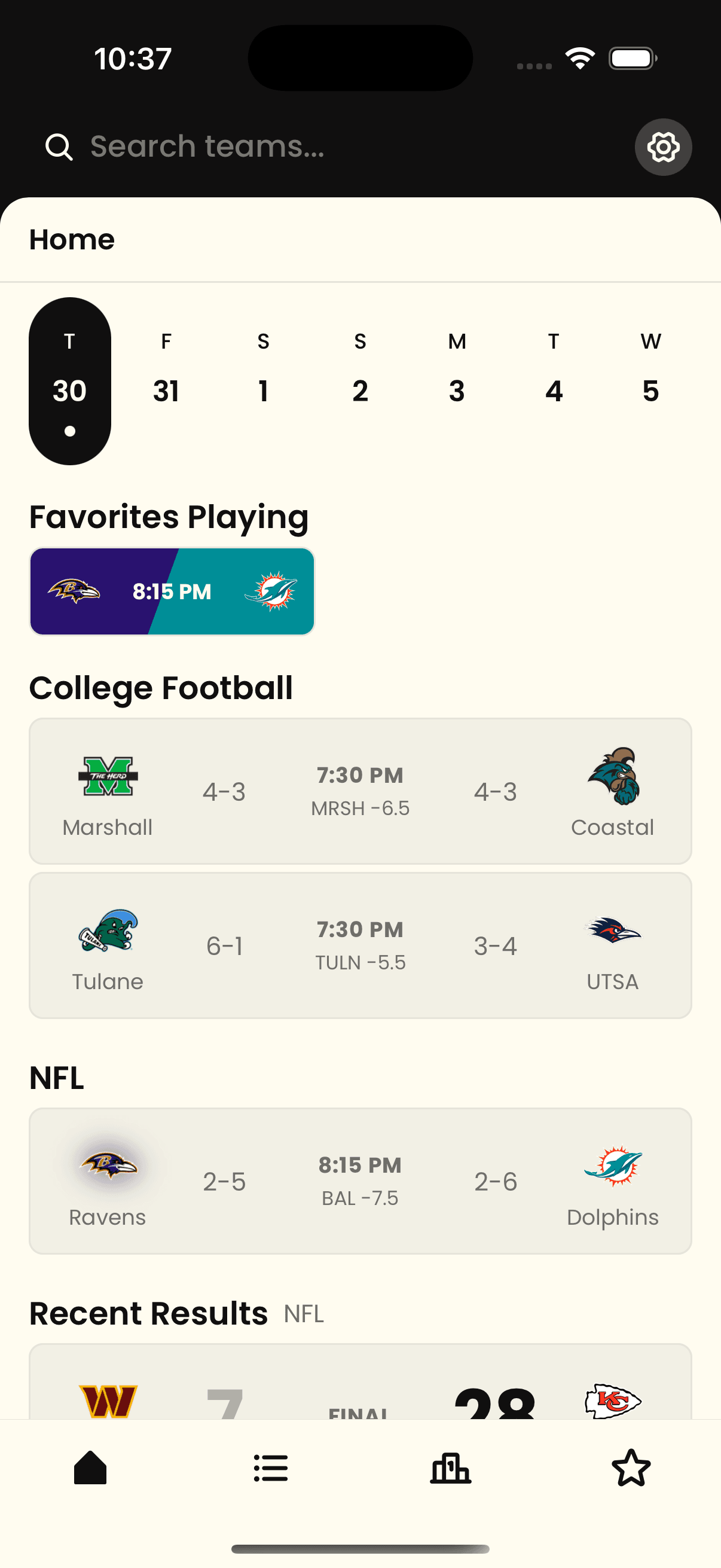Click the Ravens logo in Favorites card
This screenshot has height=1568, width=721.
[x=72, y=589]
